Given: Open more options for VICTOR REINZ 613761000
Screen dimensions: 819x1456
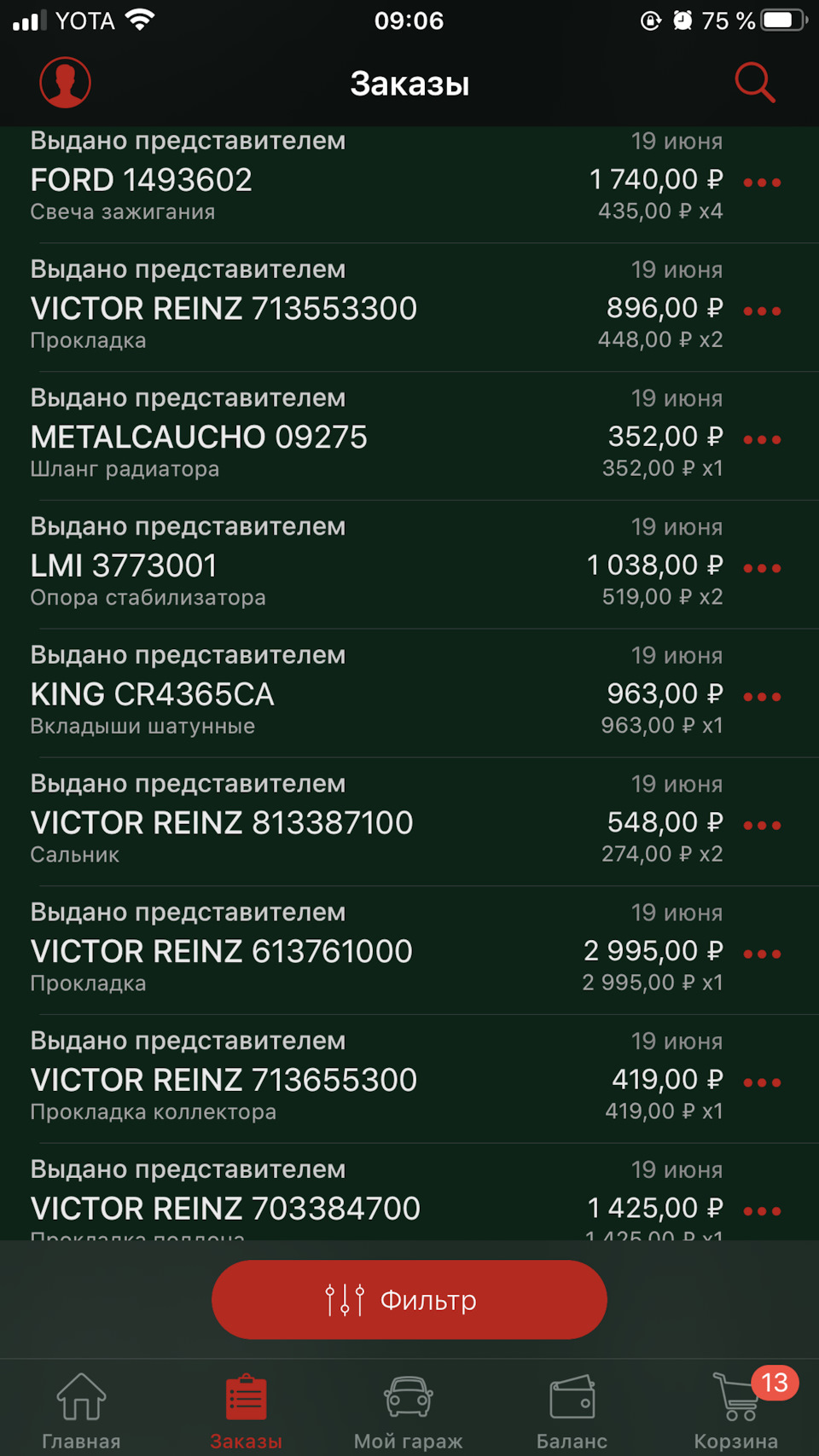Looking at the screenshot, I should click(762, 954).
